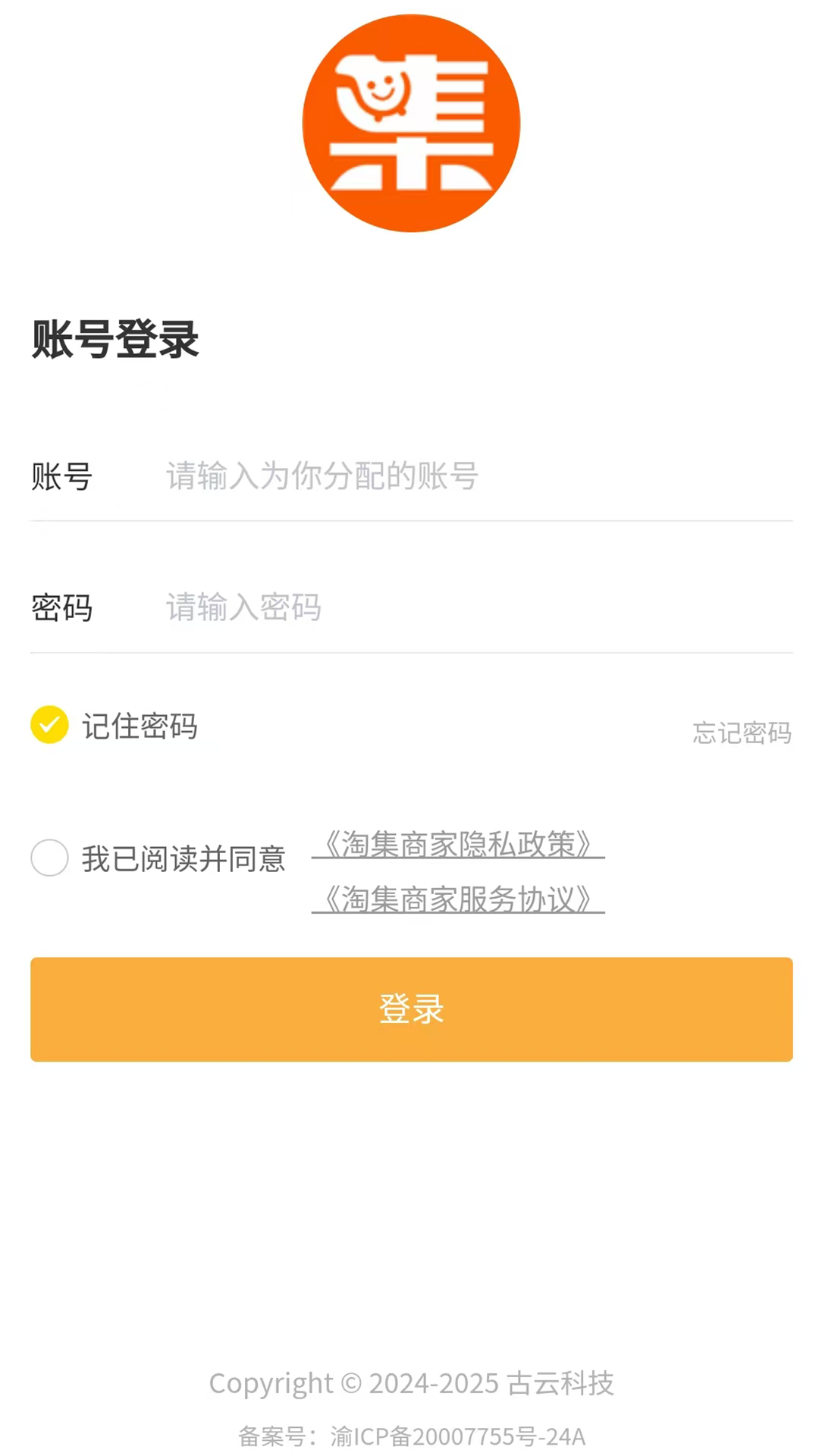Click the 密码 field label
The width and height of the screenshot is (819, 1456).
[62, 607]
